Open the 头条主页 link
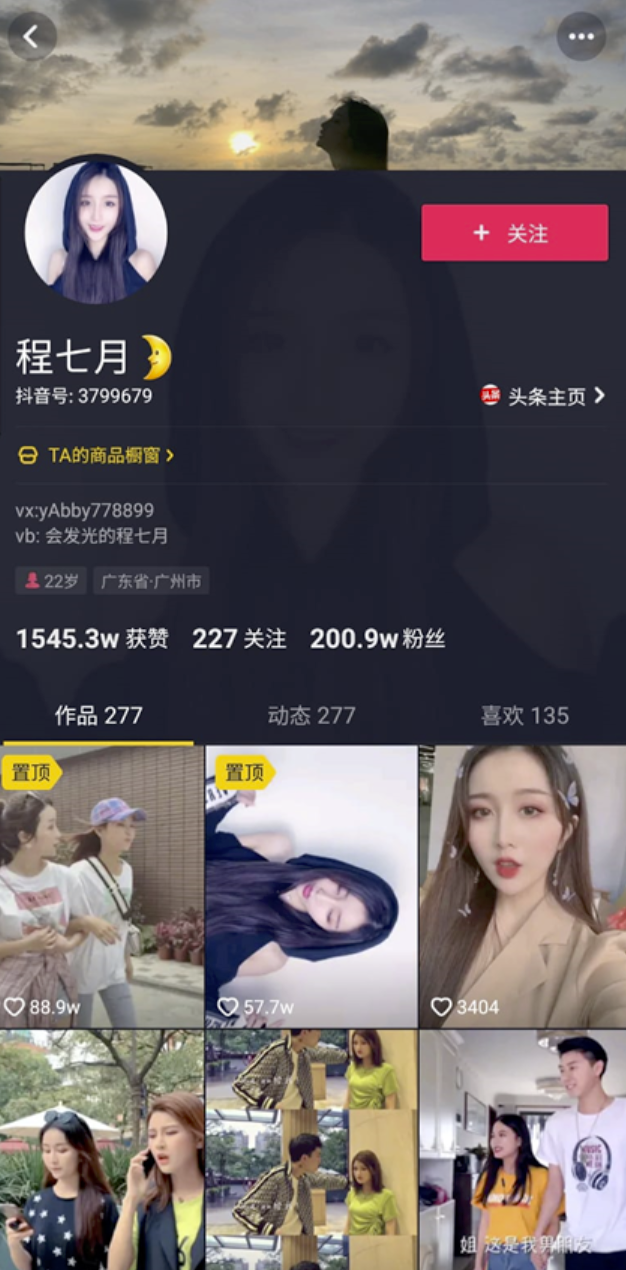Viewport: 626px width, 1270px height. 544,396
